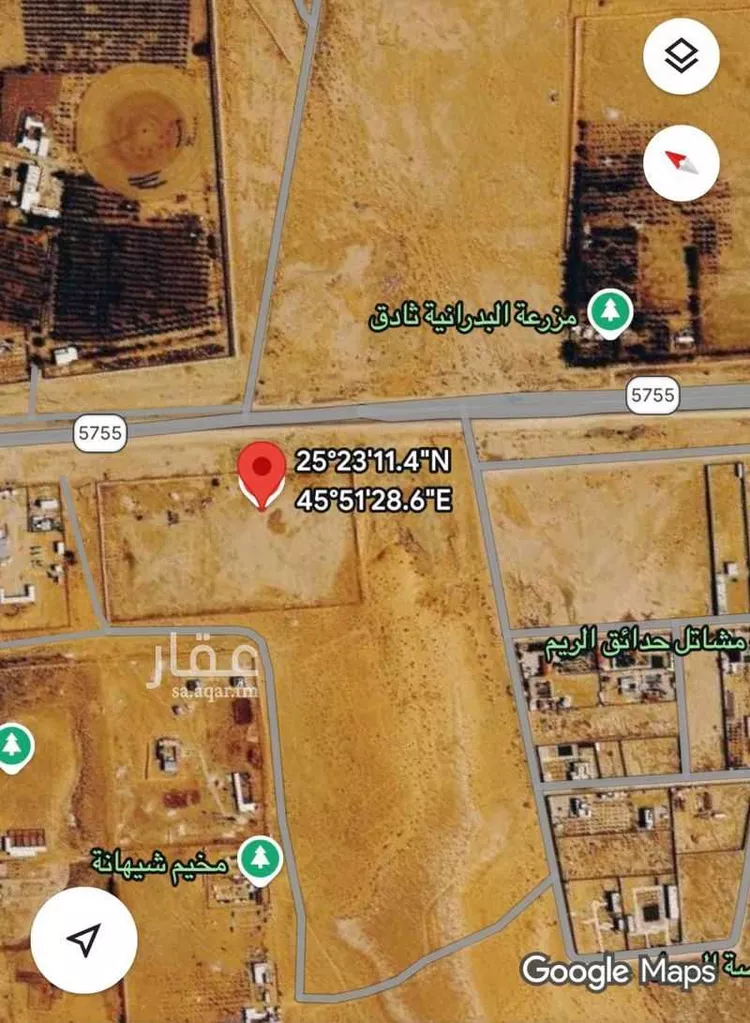Click the tree icon near مزرعة البدرانية ثادق
750x1023 pixels.
pos(608,311)
